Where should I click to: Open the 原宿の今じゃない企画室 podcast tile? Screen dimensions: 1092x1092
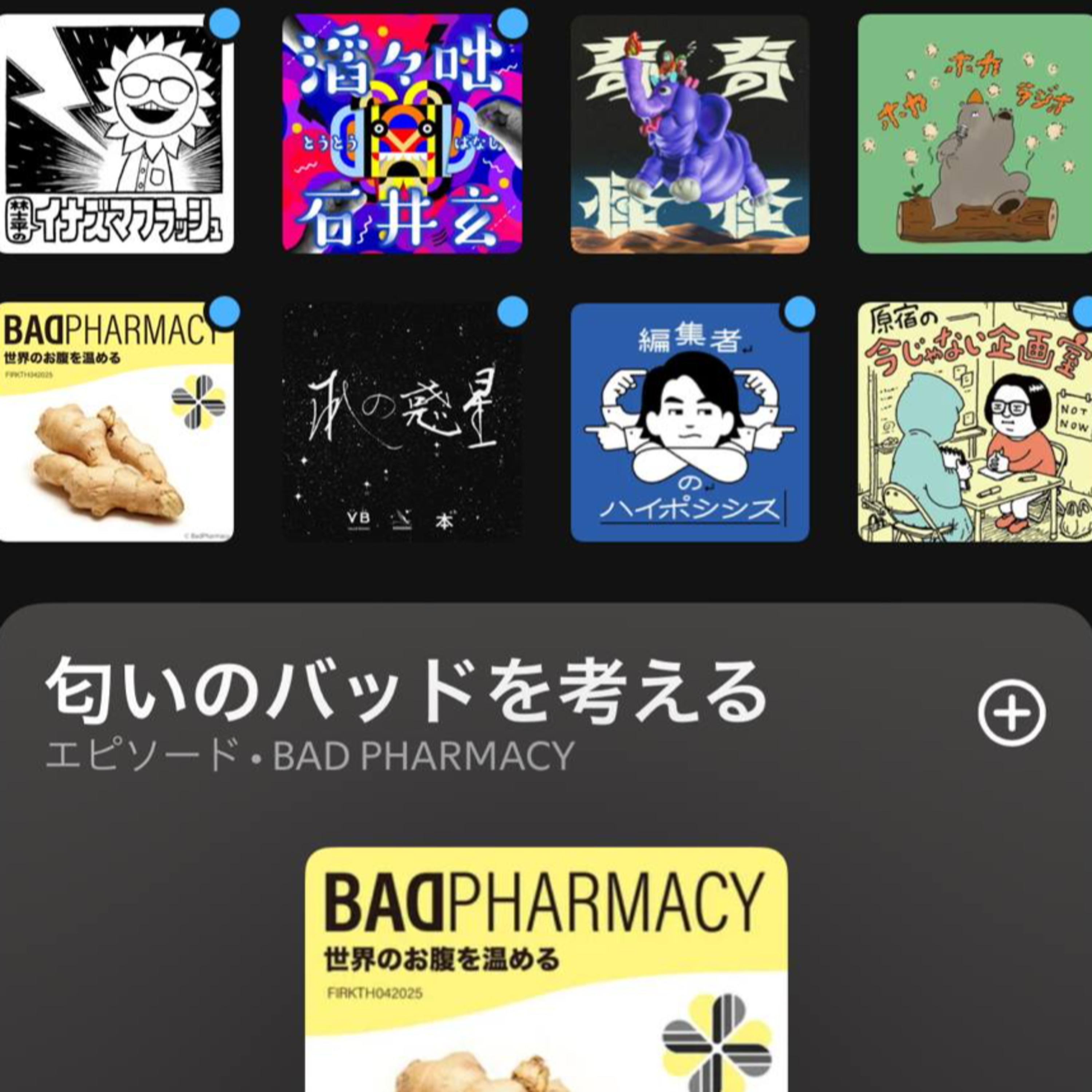pyautogui.click(x=974, y=422)
